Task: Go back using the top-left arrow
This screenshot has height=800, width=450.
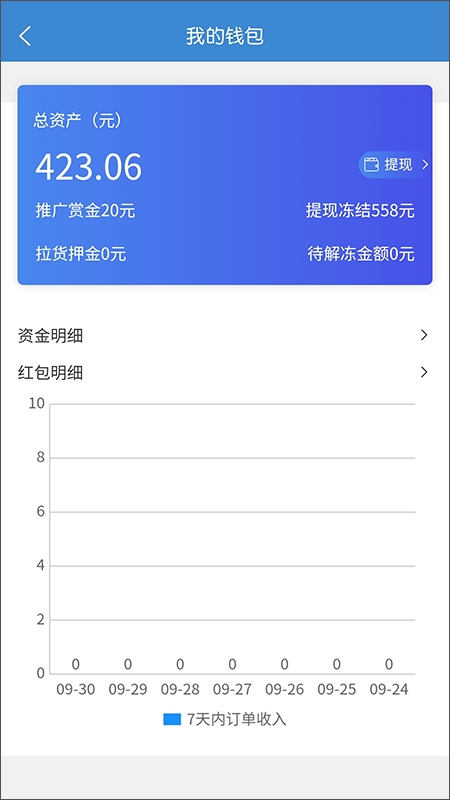Action: tap(25, 37)
